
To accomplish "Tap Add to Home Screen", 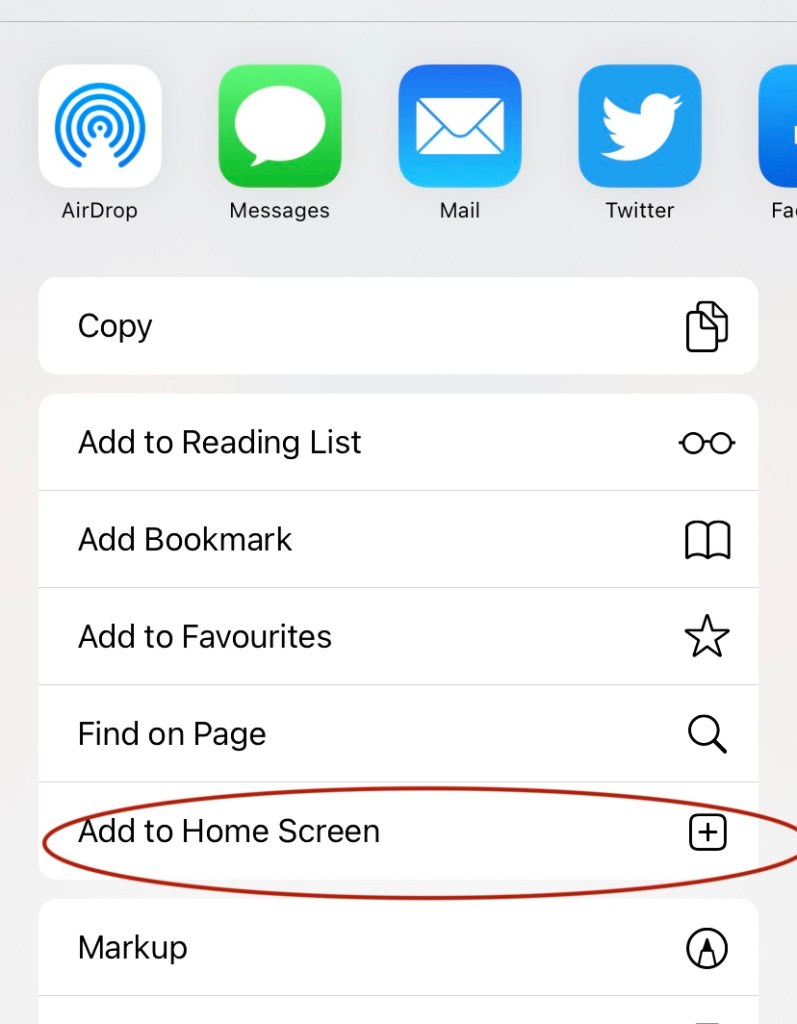I will [x=398, y=831].
